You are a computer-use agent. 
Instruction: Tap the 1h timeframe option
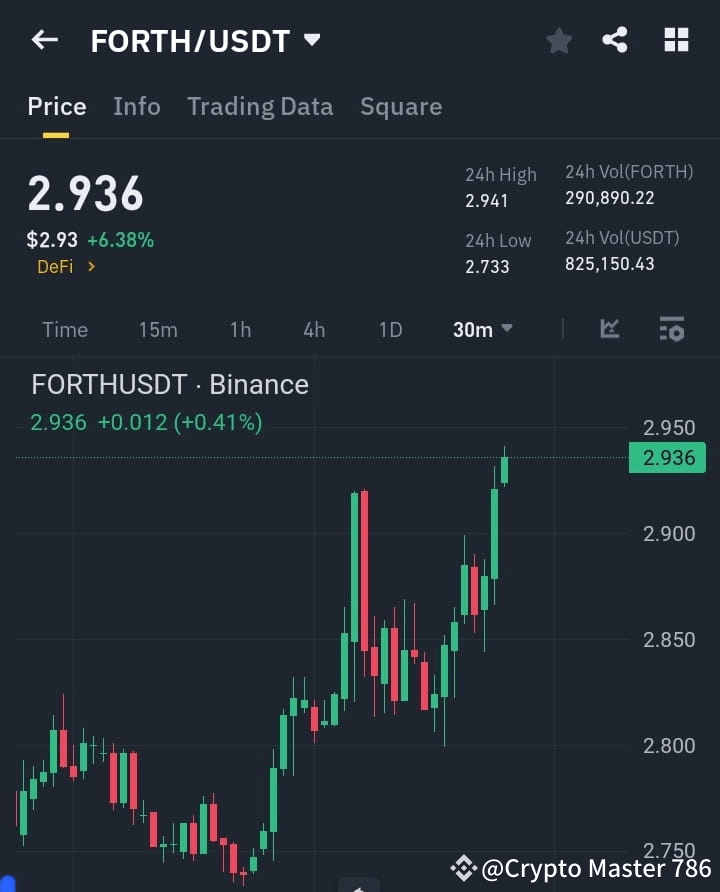coord(239,329)
